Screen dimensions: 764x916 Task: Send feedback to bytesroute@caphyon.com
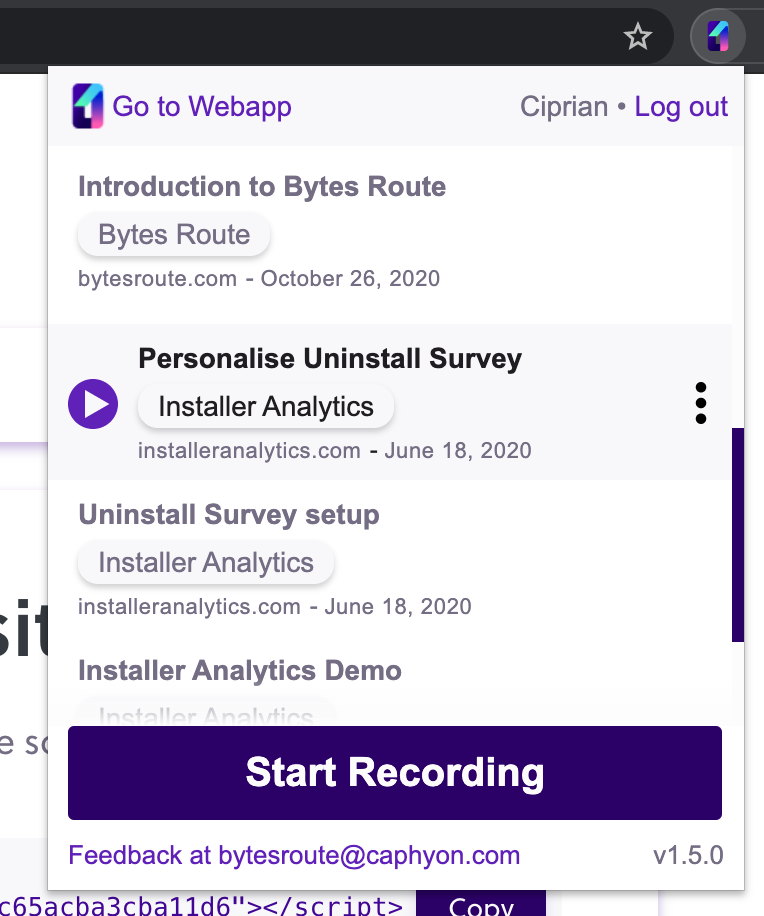(x=294, y=855)
